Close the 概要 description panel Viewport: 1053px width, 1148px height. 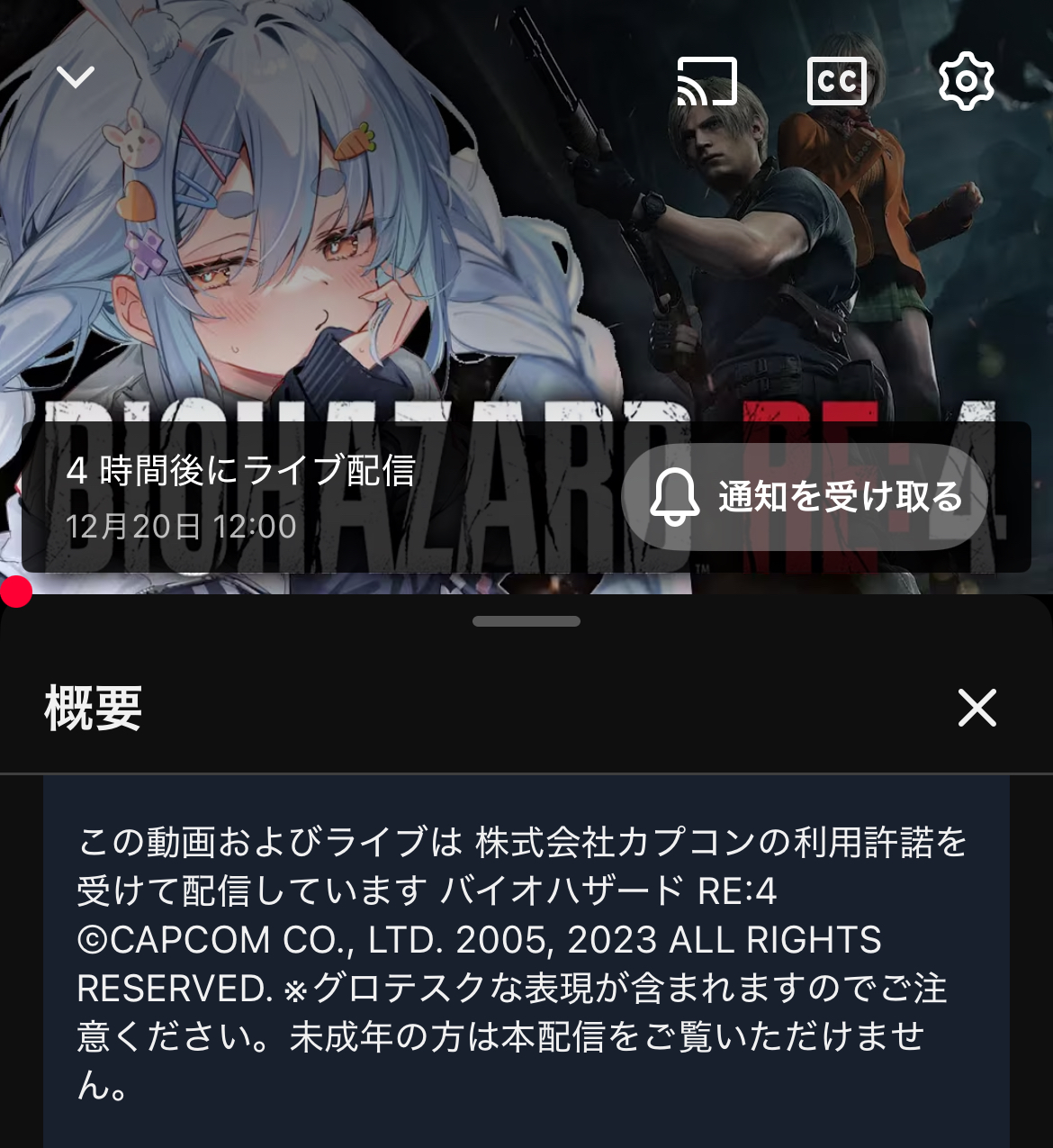(x=976, y=708)
